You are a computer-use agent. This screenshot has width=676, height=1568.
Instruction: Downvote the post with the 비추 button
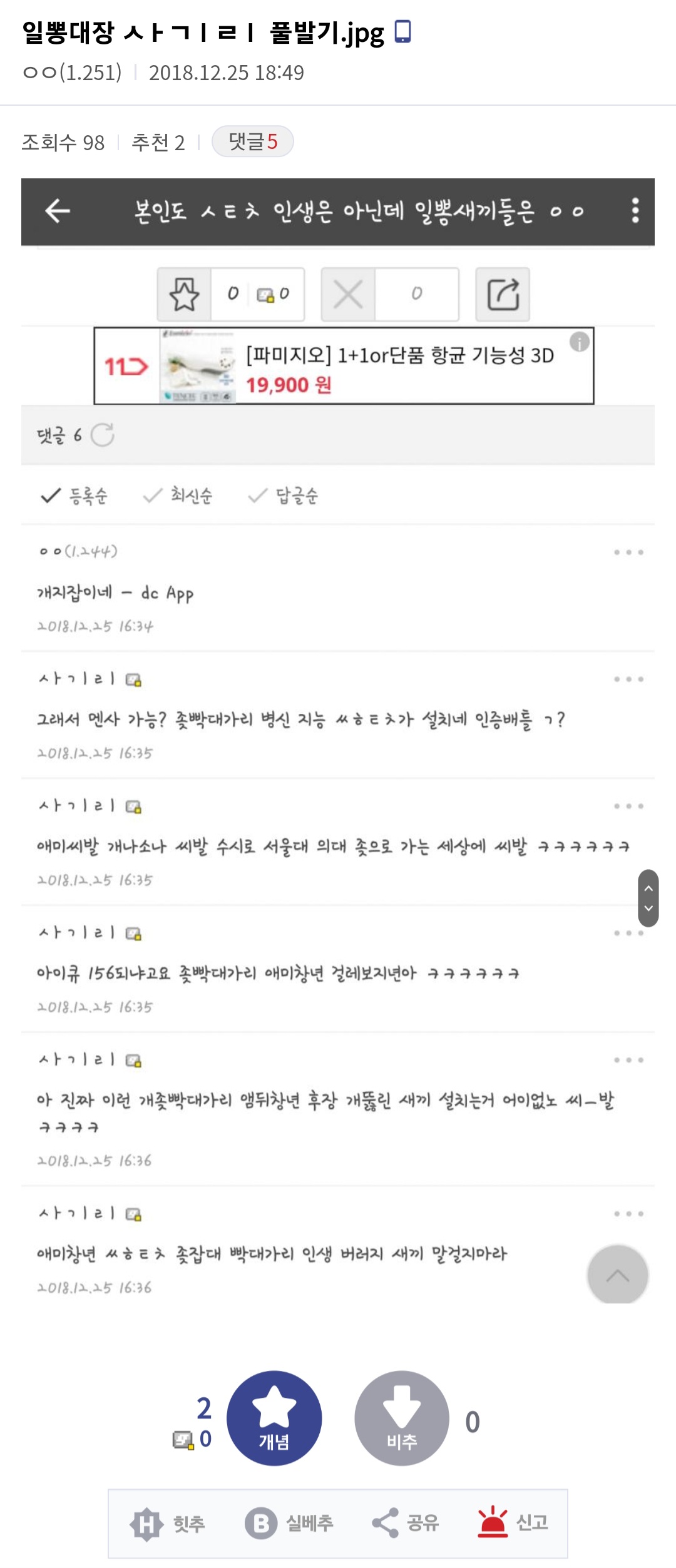[402, 1418]
